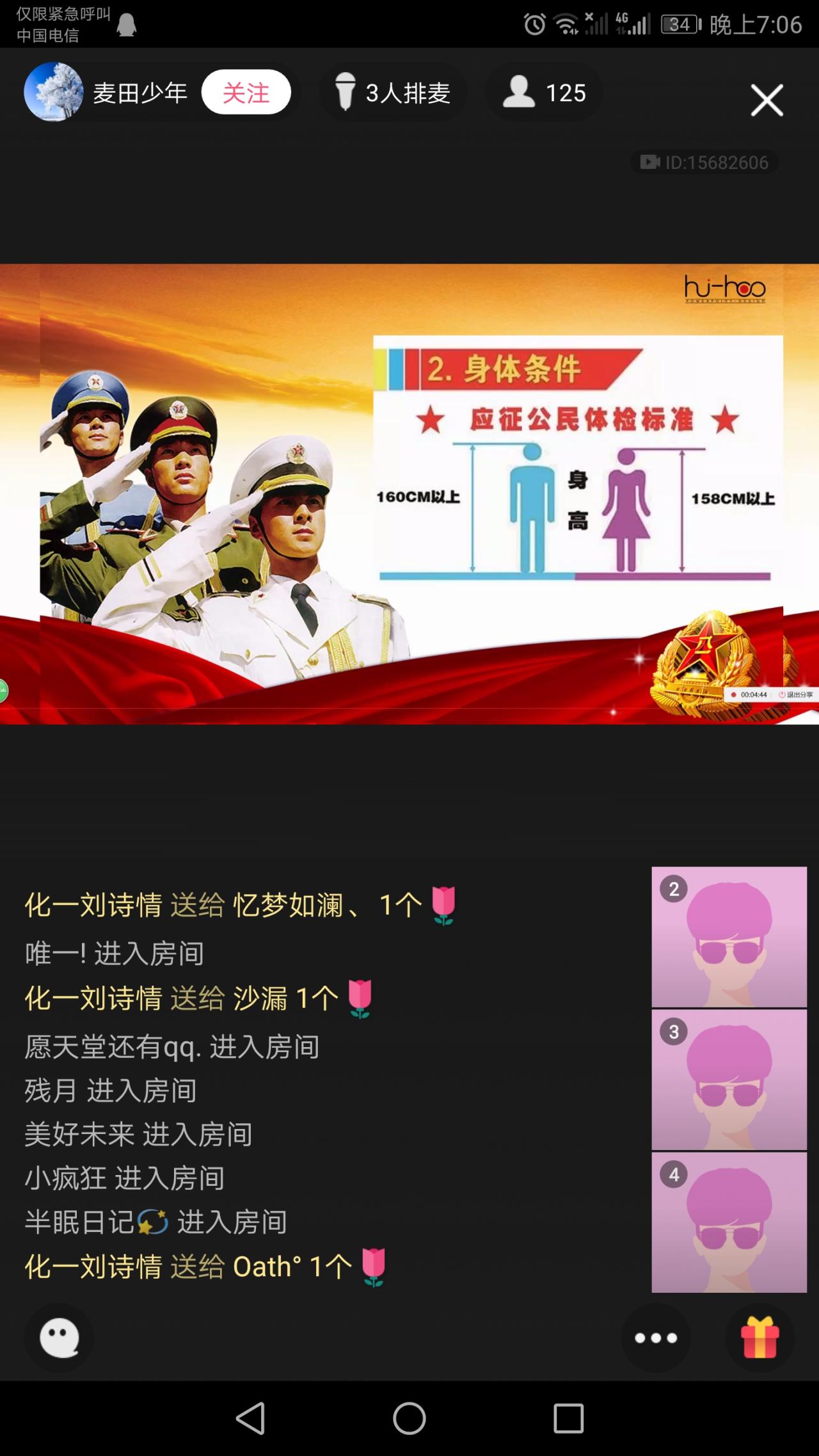Open the gift box panel
The image size is (819, 1456).
click(x=759, y=1338)
